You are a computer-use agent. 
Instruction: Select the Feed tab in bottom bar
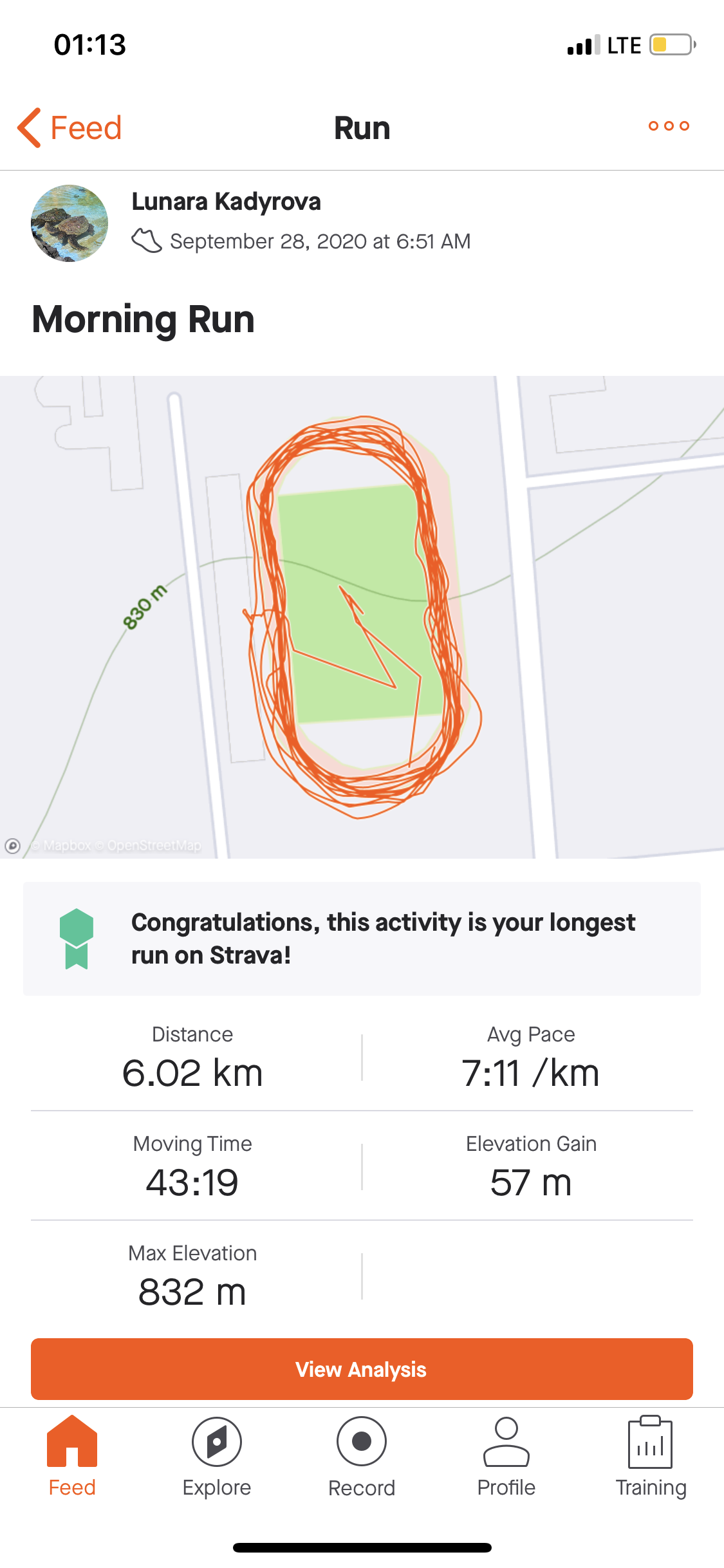[72, 1457]
